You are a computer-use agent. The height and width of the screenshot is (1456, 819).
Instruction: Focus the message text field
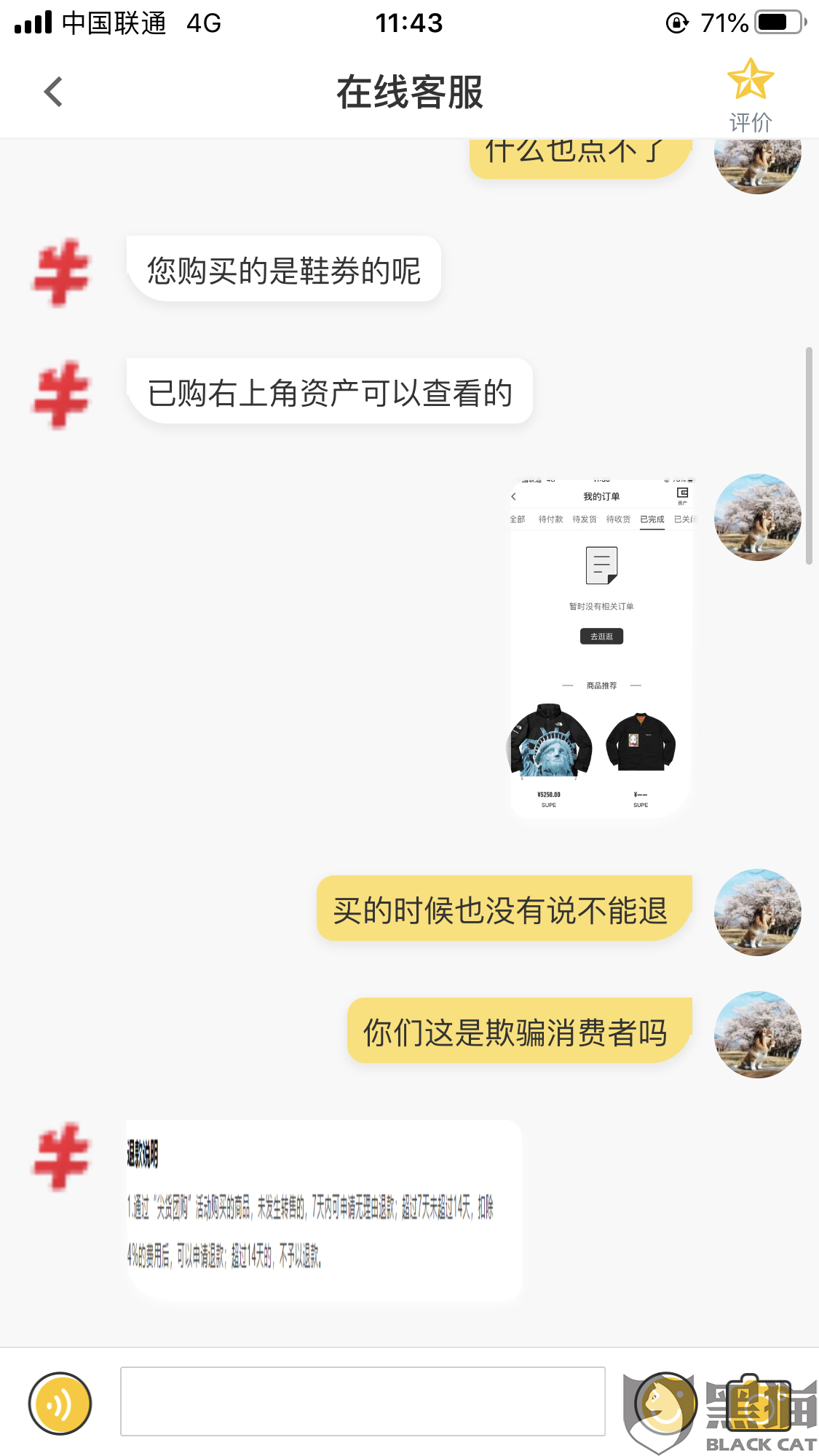tap(363, 1401)
